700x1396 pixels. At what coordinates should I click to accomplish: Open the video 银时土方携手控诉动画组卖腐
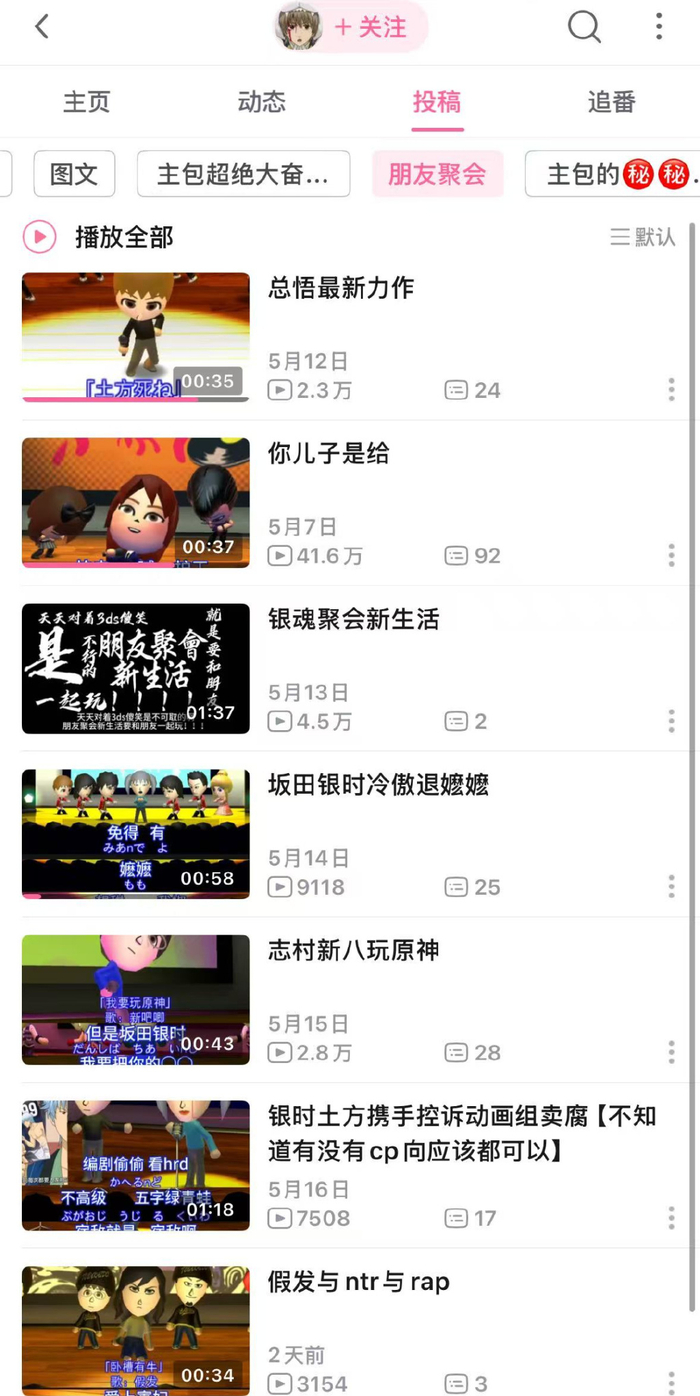pos(462,1133)
